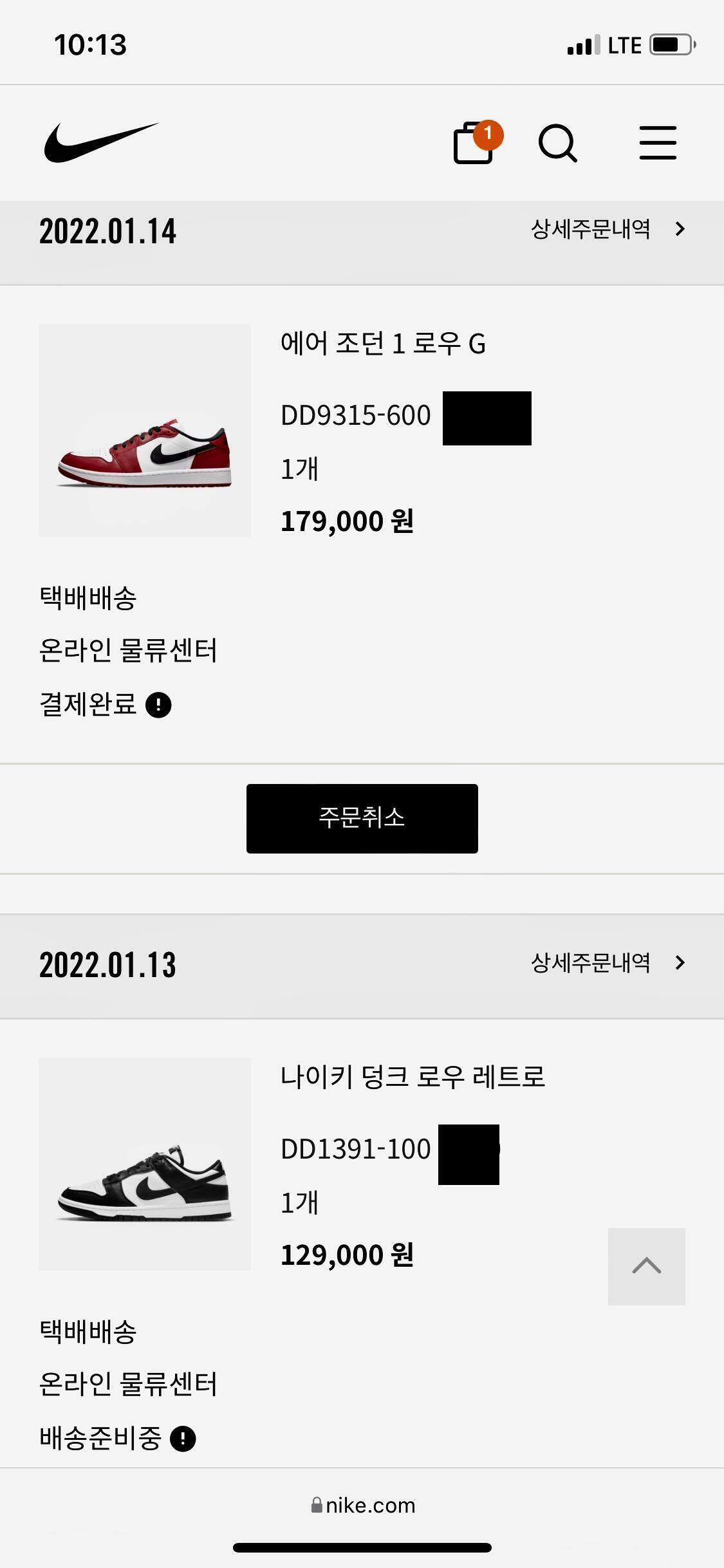Open the 나이키 덩크 로우 레트로 product image

145,1164
